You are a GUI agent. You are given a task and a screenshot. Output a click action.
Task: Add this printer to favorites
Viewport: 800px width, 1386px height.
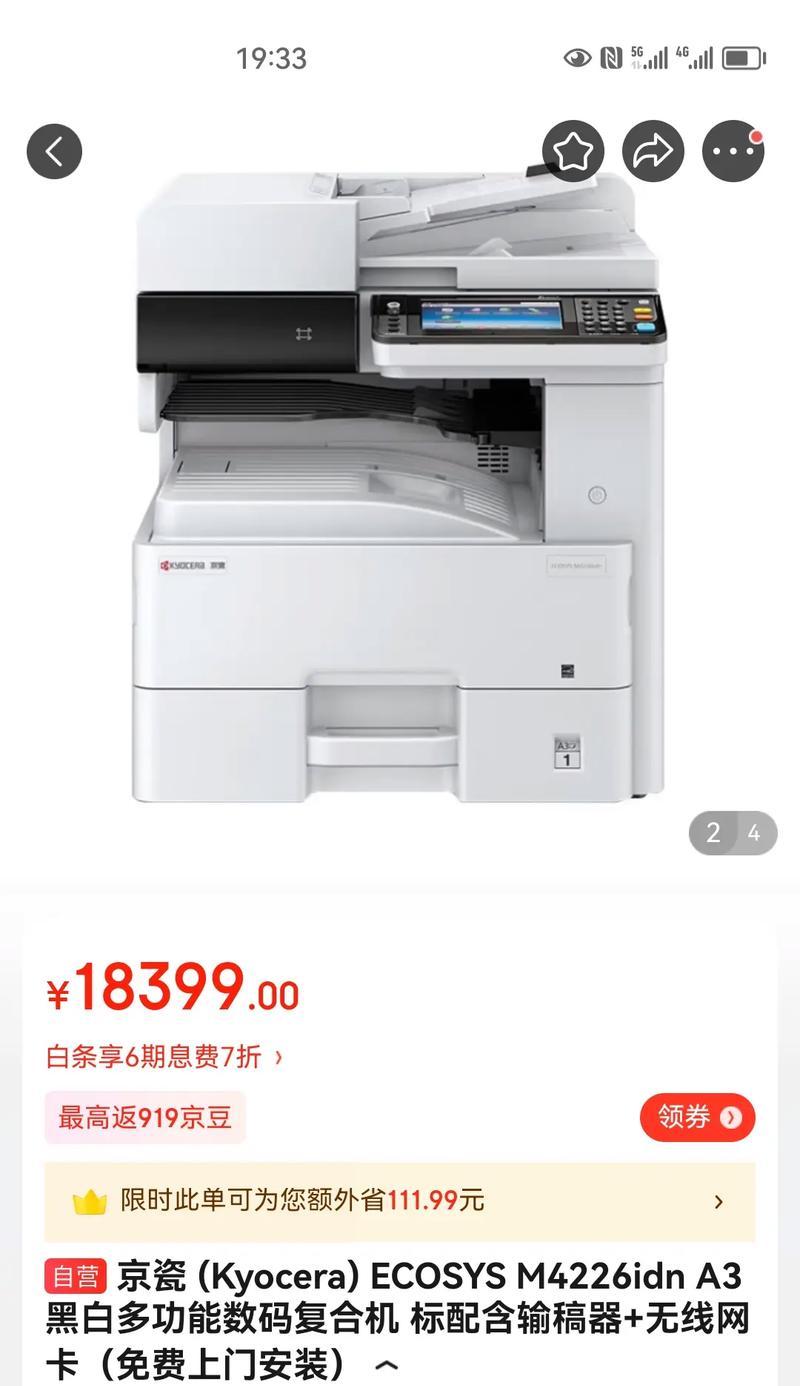[x=573, y=152]
